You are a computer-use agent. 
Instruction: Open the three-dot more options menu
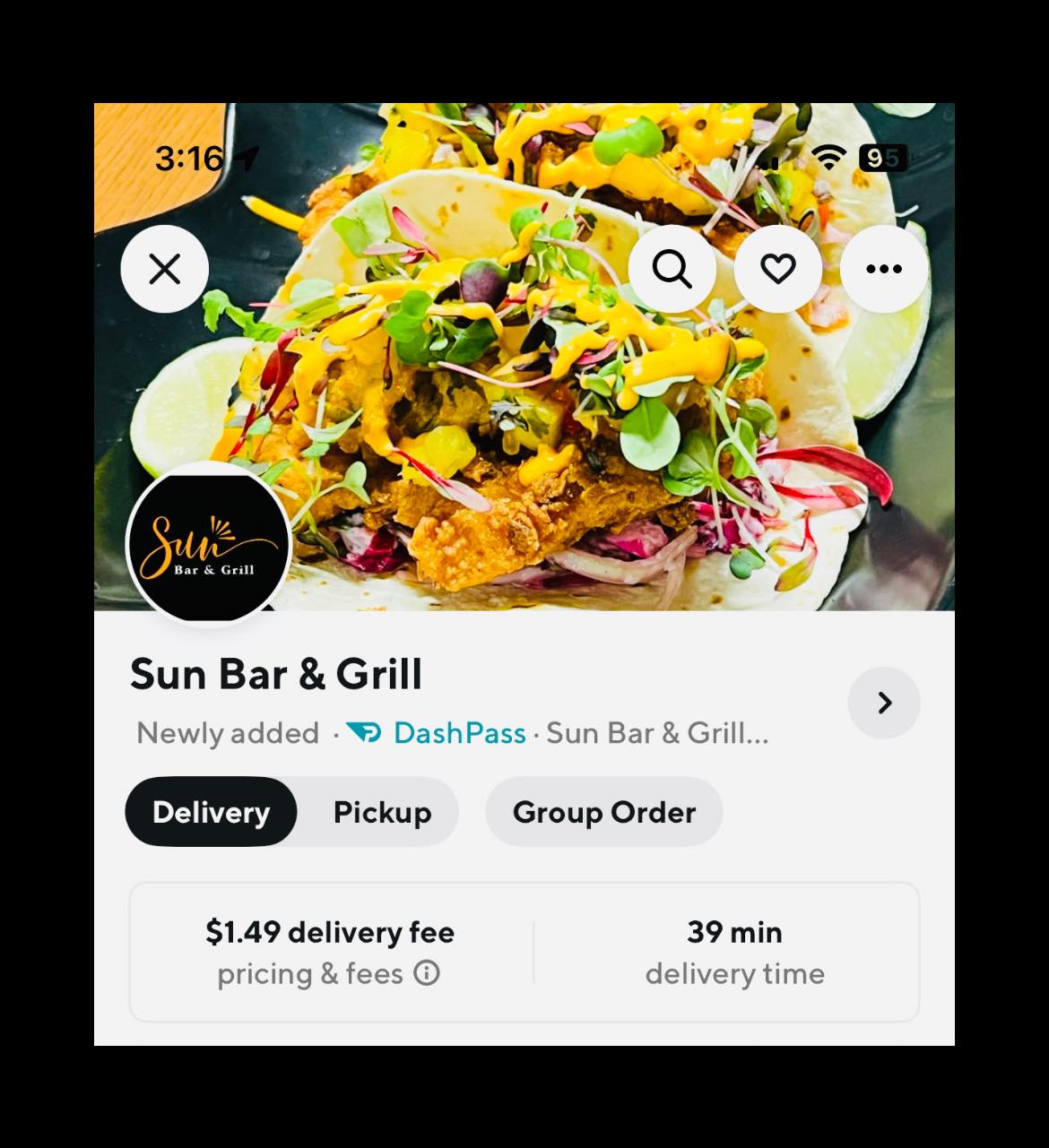(x=883, y=269)
